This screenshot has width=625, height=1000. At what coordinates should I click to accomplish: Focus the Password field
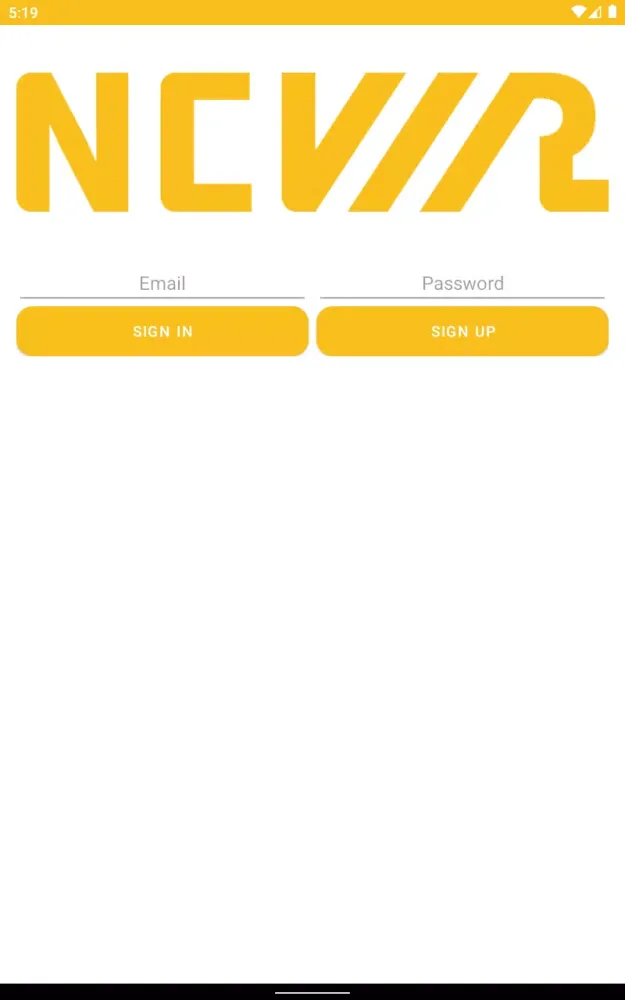click(462, 283)
